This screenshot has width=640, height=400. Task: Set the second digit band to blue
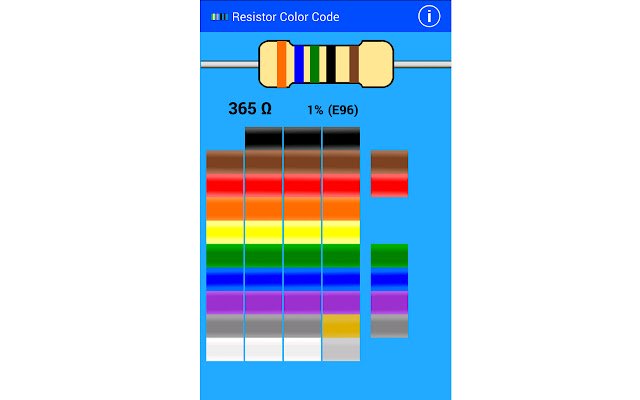[x=264, y=279]
